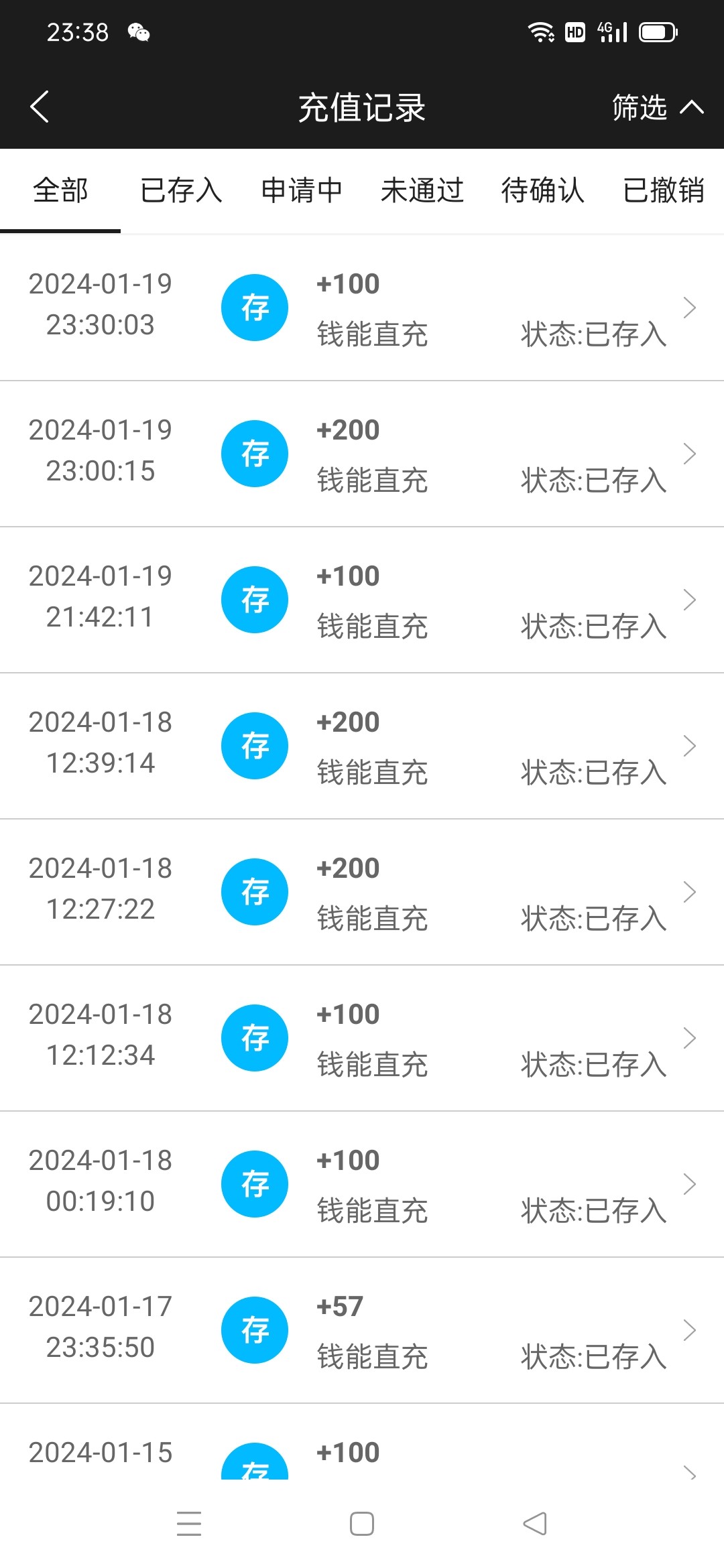This screenshot has height=1568, width=724.
Task: Tap the blue 存 icon beside the 23:00:15 record
Action: point(255,453)
